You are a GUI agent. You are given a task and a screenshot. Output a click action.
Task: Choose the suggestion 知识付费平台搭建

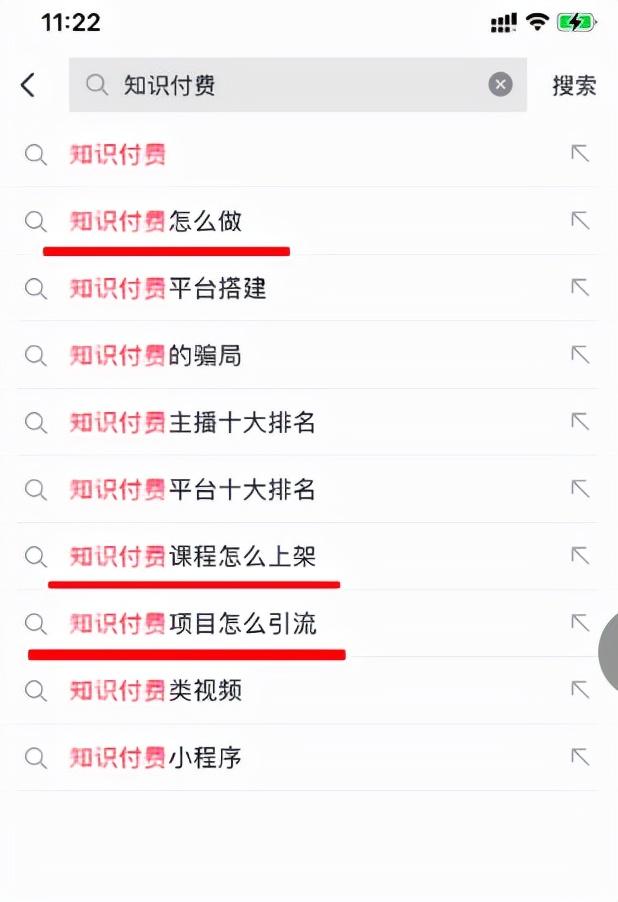pos(168,288)
